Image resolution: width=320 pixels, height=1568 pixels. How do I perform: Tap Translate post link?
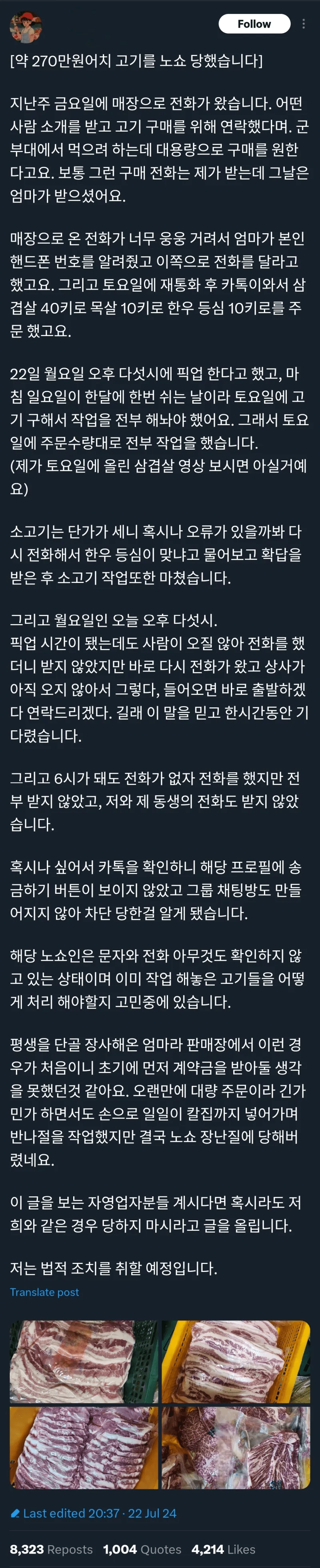pyautogui.click(x=44, y=1292)
